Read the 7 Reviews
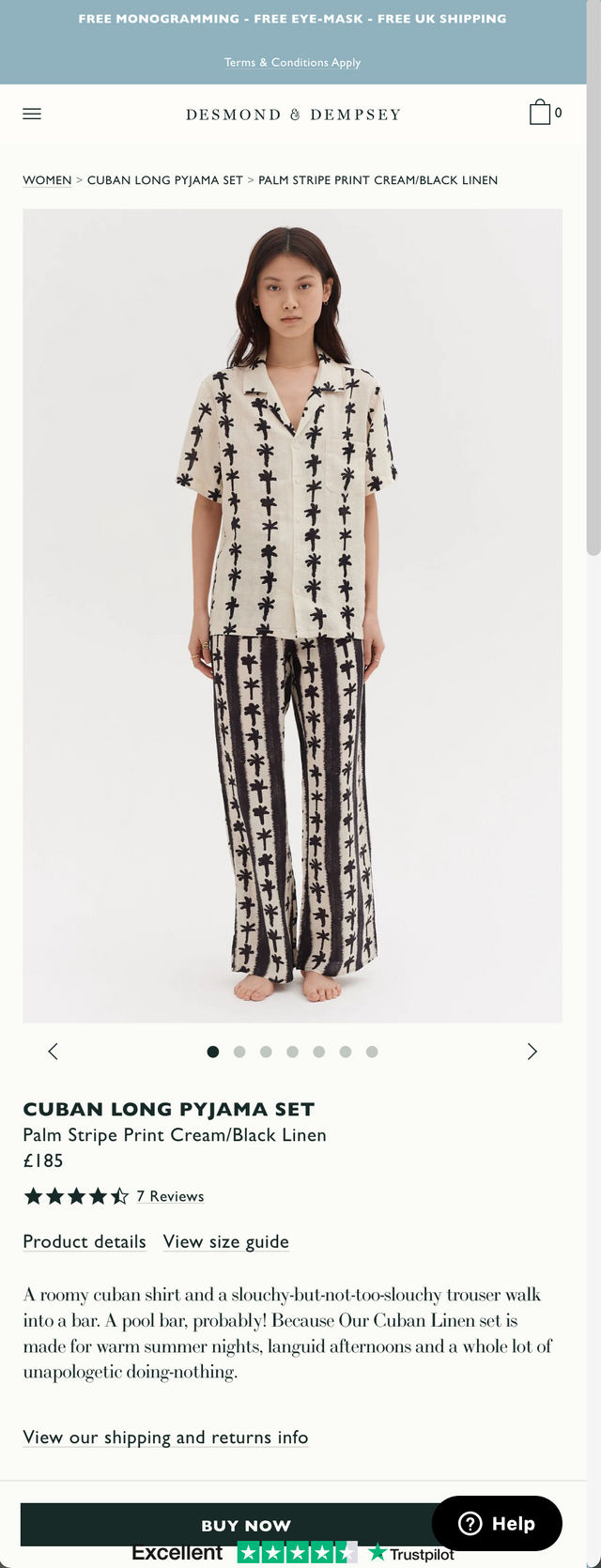The image size is (601, 1568). click(170, 1196)
